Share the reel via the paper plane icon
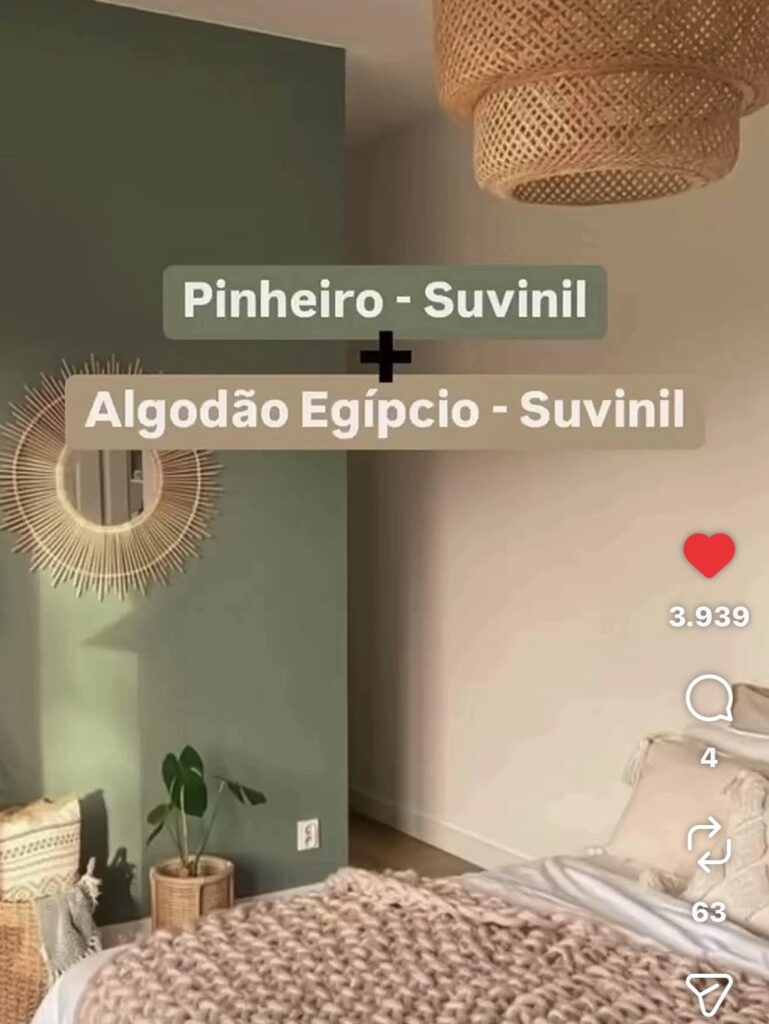This screenshot has height=1024, width=769. [x=709, y=994]
